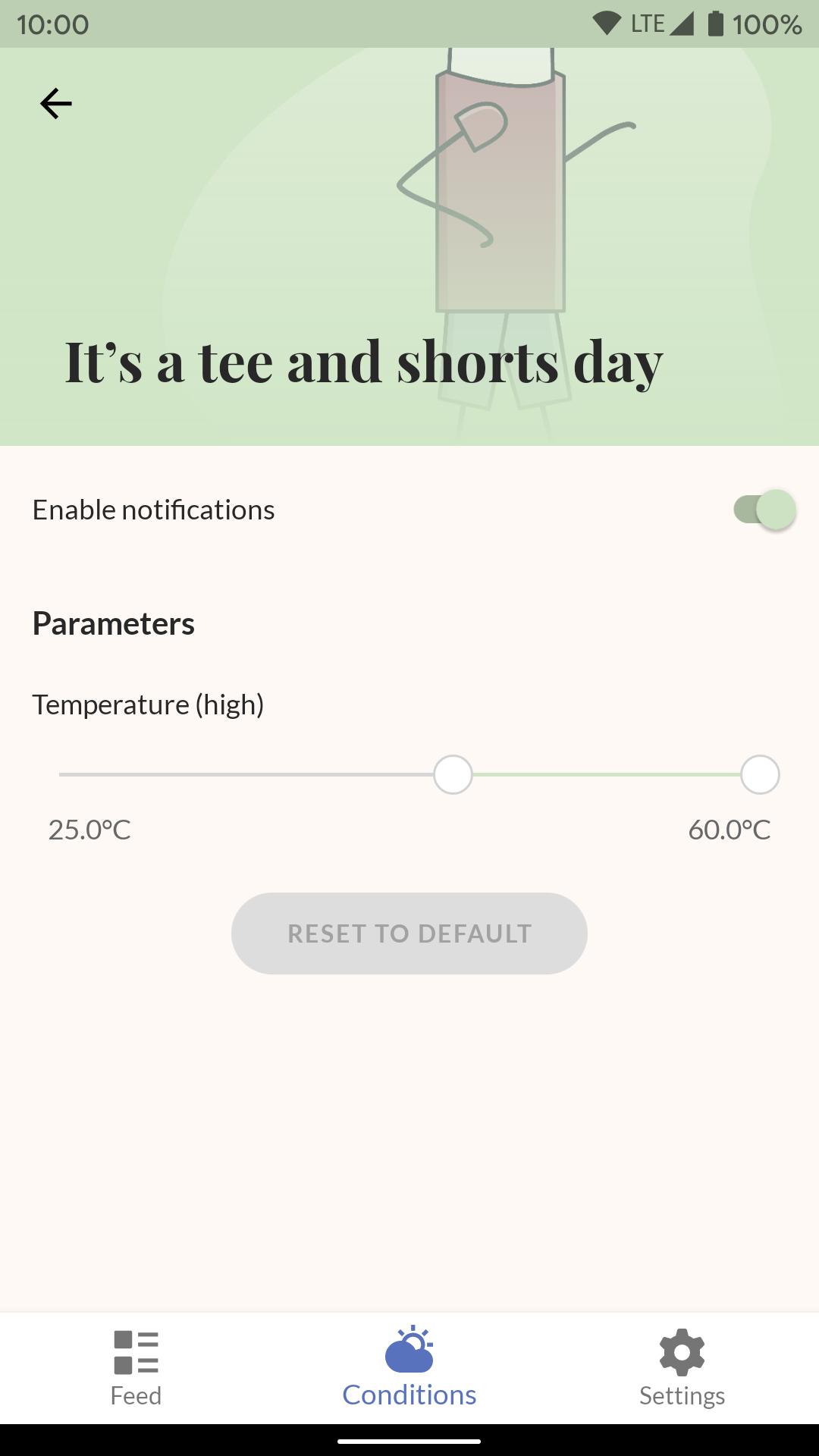Tap the tee and shorts illustration header
Viewport: 819px width, 1456px height.
[x=500, y=212]
